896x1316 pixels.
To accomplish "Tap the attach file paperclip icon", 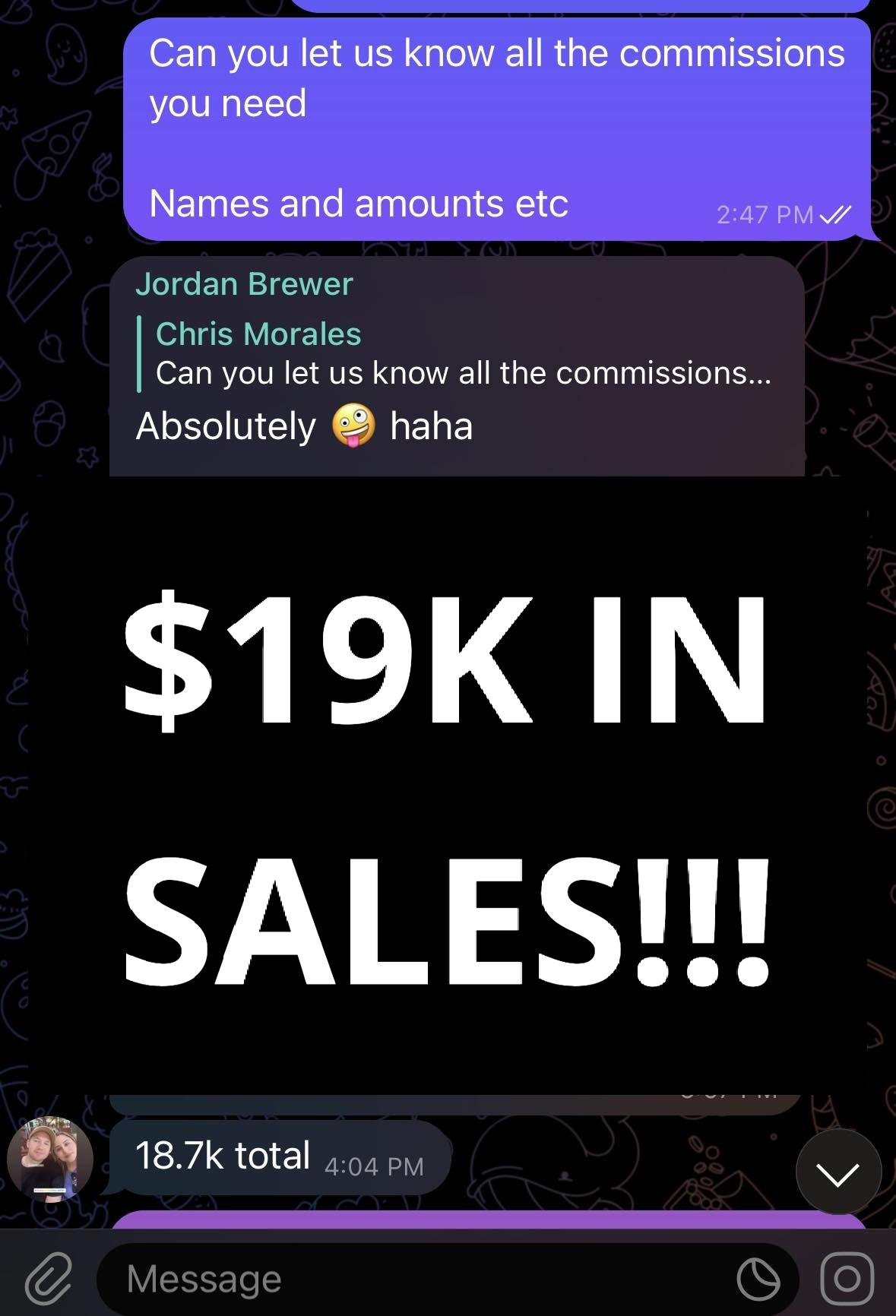I will tap(49, 1279).
